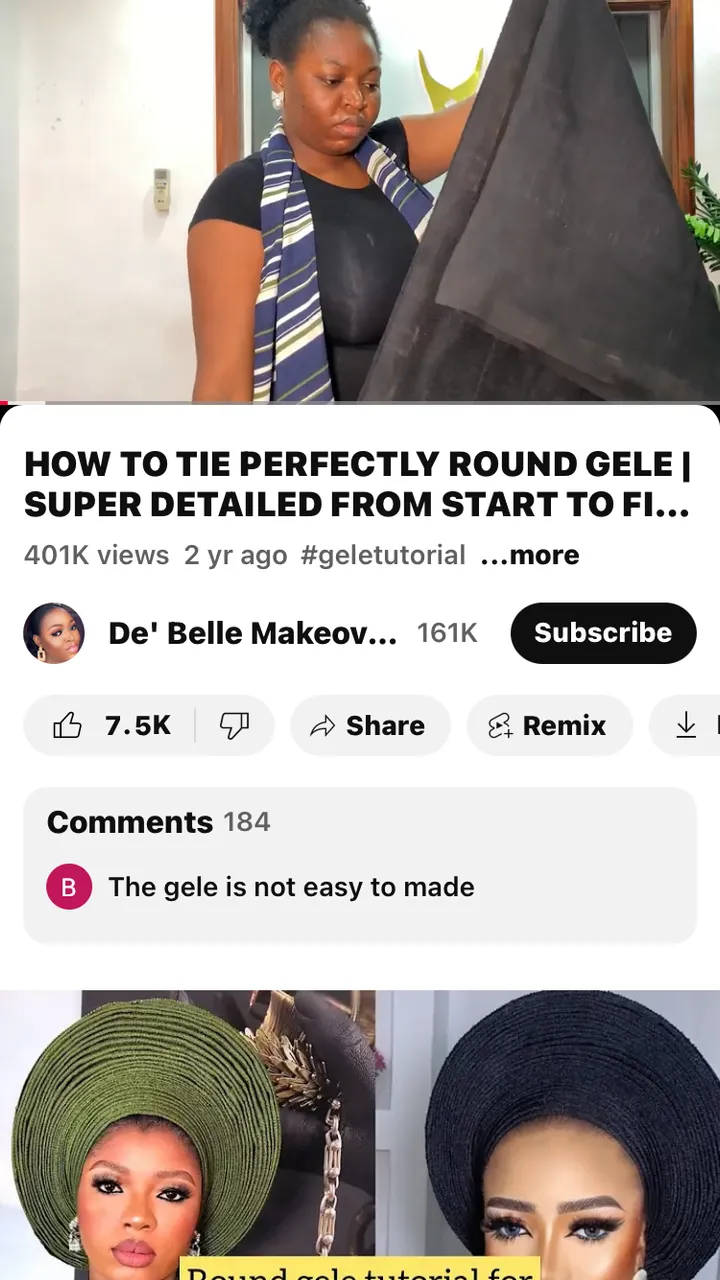Like the video with 7.5K likes
This screenshot has width=720, height=1280.
tap(110, 726)
